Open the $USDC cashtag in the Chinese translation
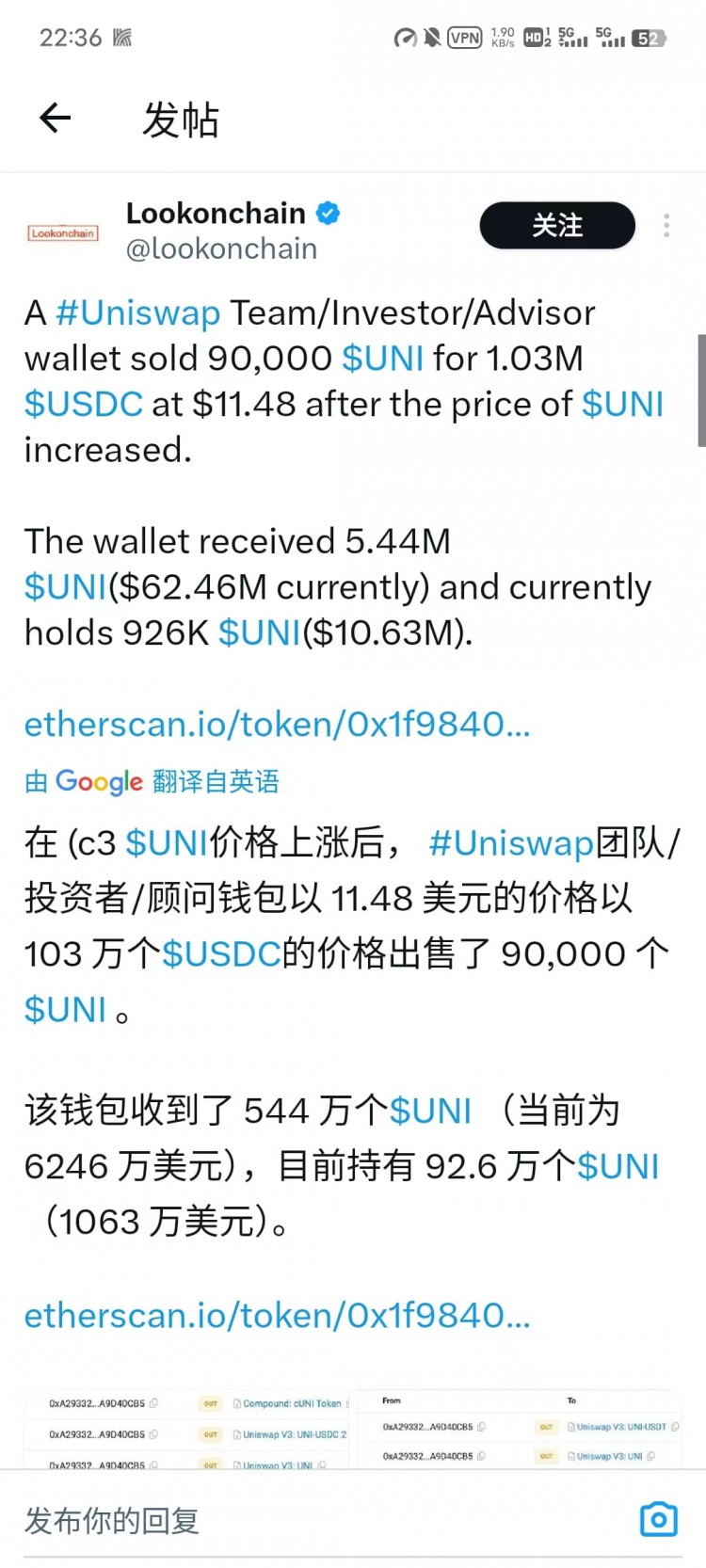Image resolution: width=706 pixels, height=1568 pixels. (221, 954)
